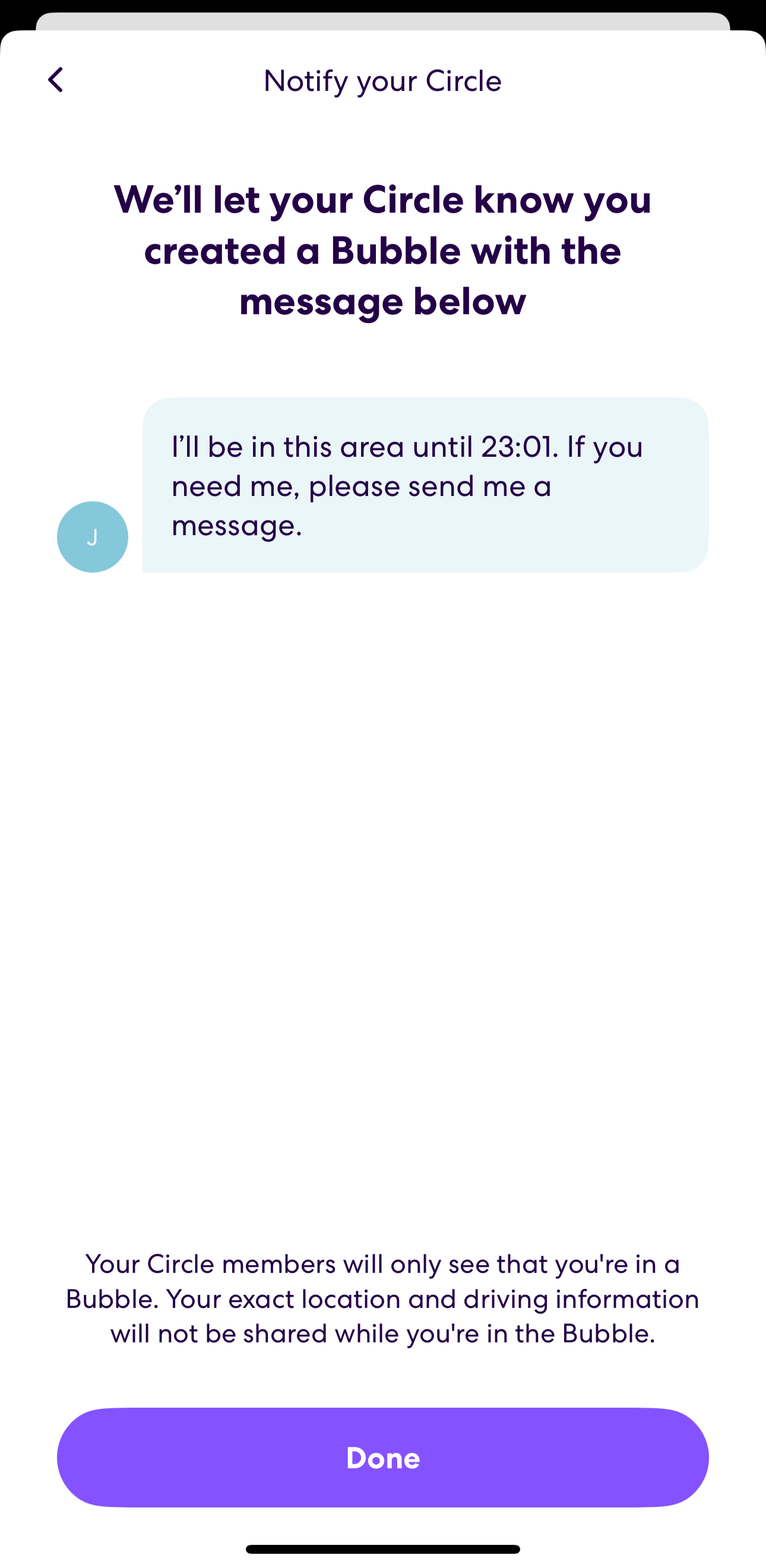Tap the Done button
The width and height of the screenshot is (766, 1568).
point(382,1459)
